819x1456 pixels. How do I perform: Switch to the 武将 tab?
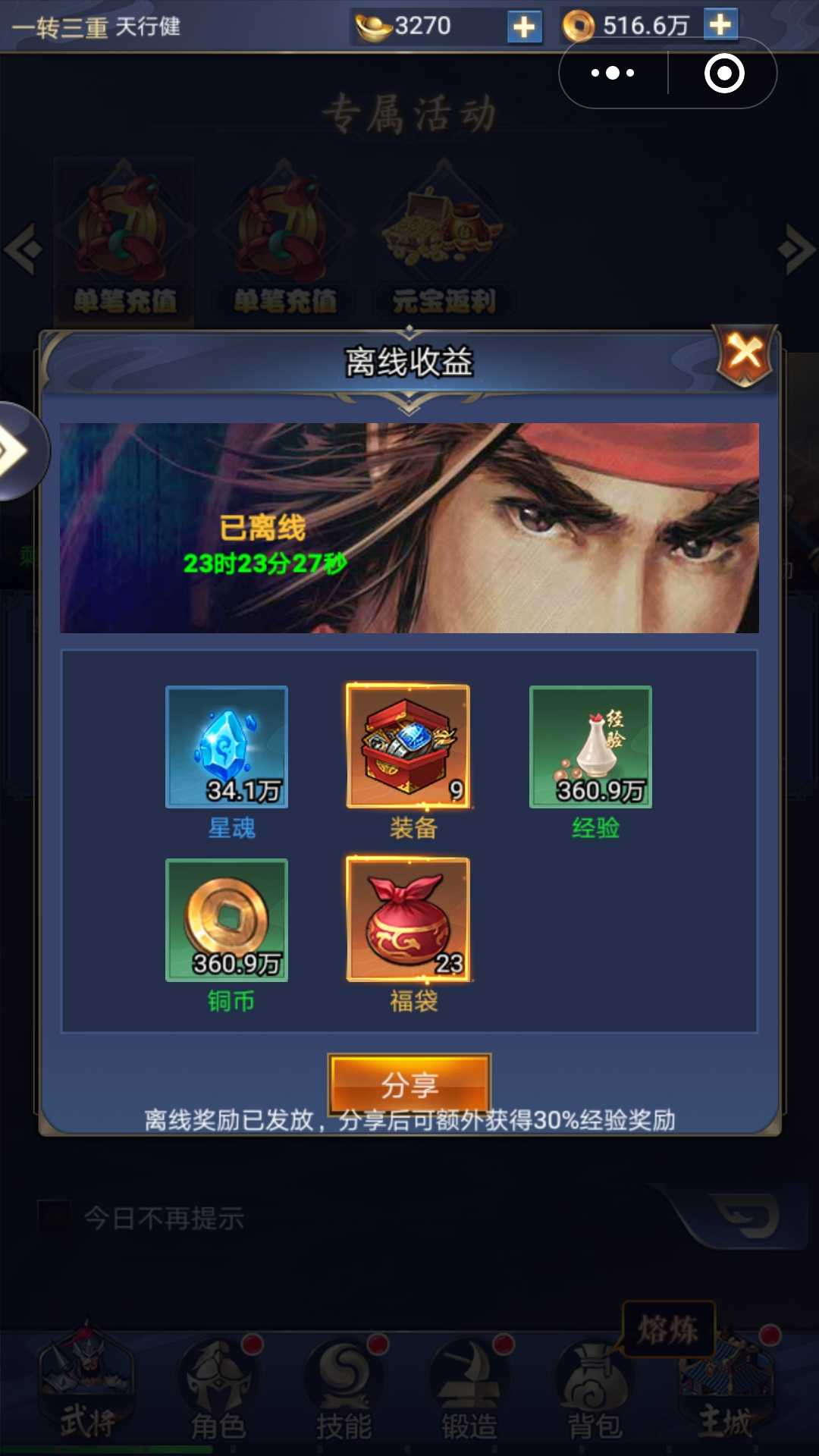(87, 1388)
